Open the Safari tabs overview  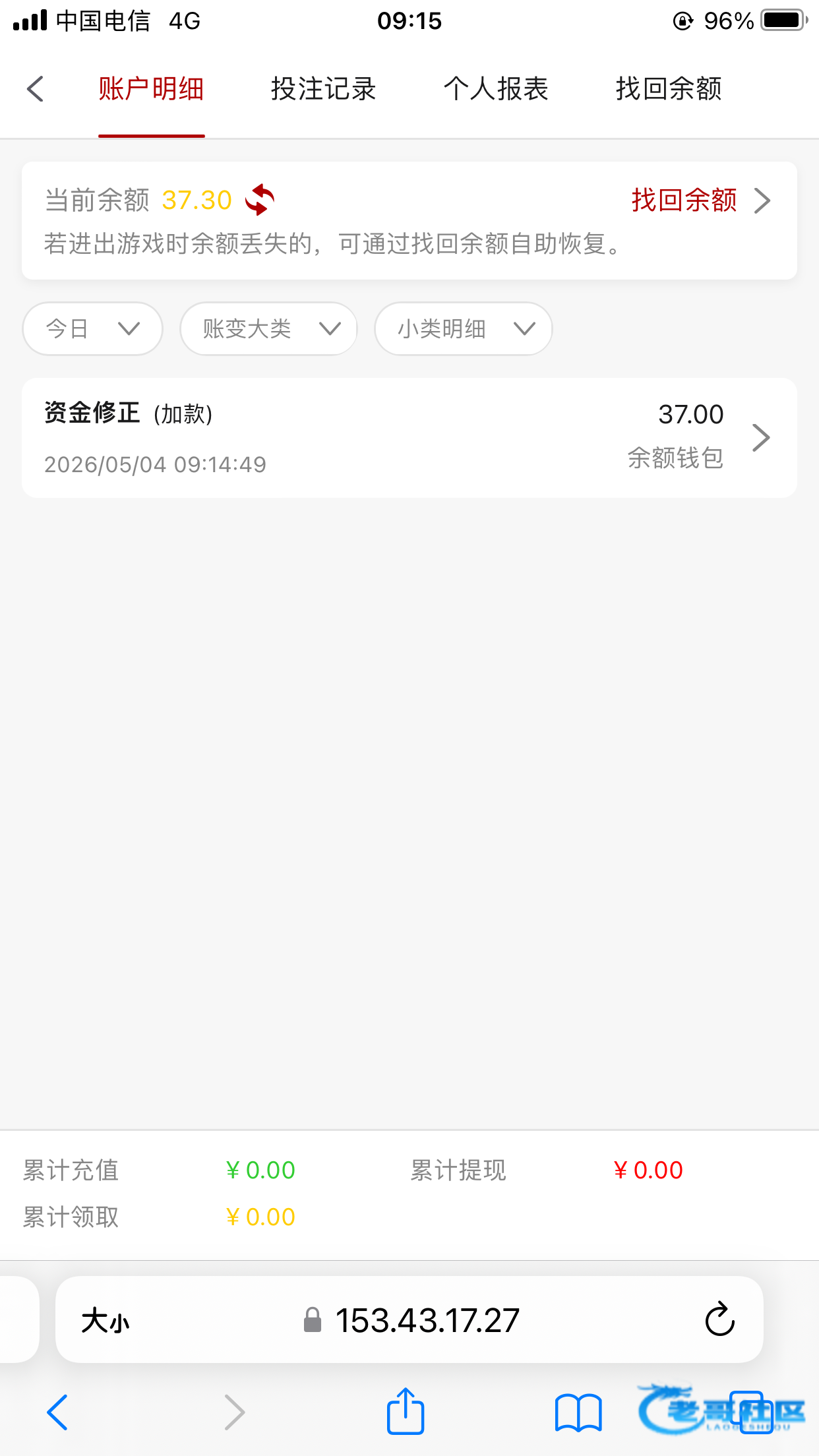click(752, 1412)
